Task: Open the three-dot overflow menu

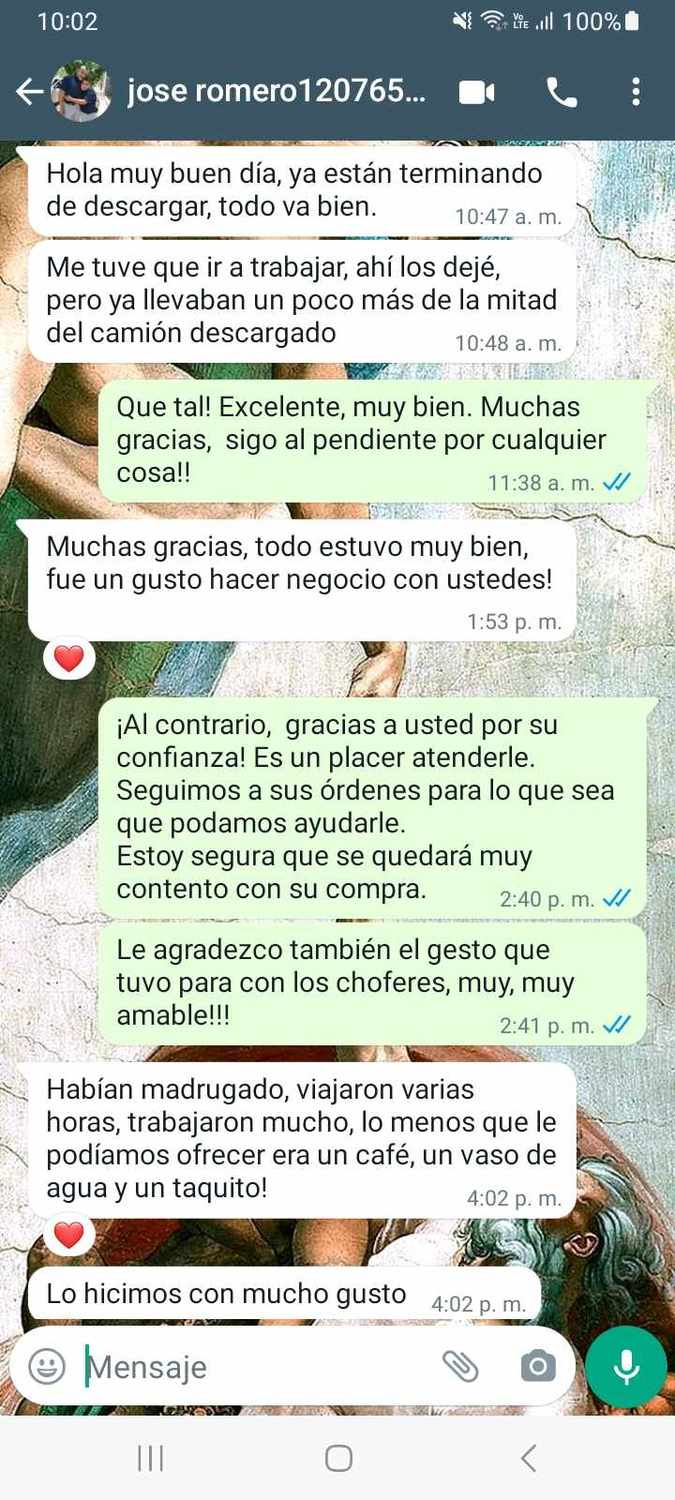Action: (636, 93)
